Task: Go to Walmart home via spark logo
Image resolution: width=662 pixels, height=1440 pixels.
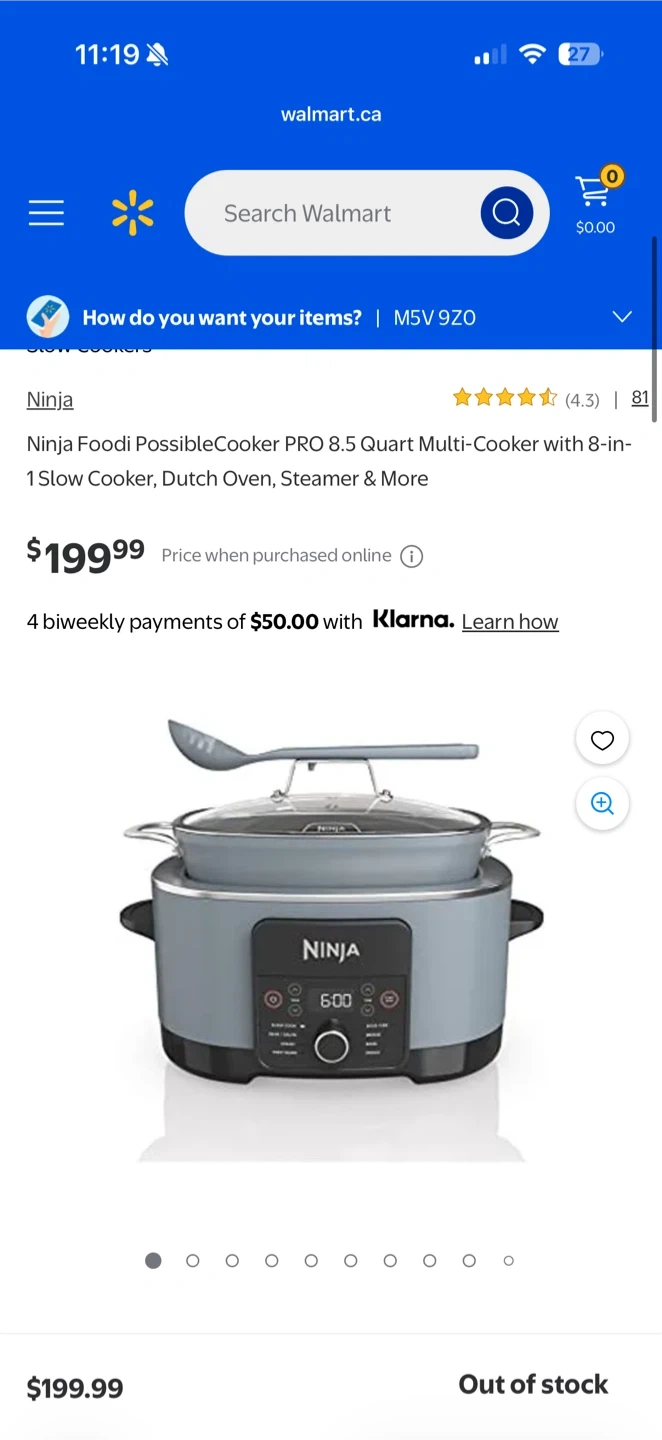Action: click(x=132, y=213)
